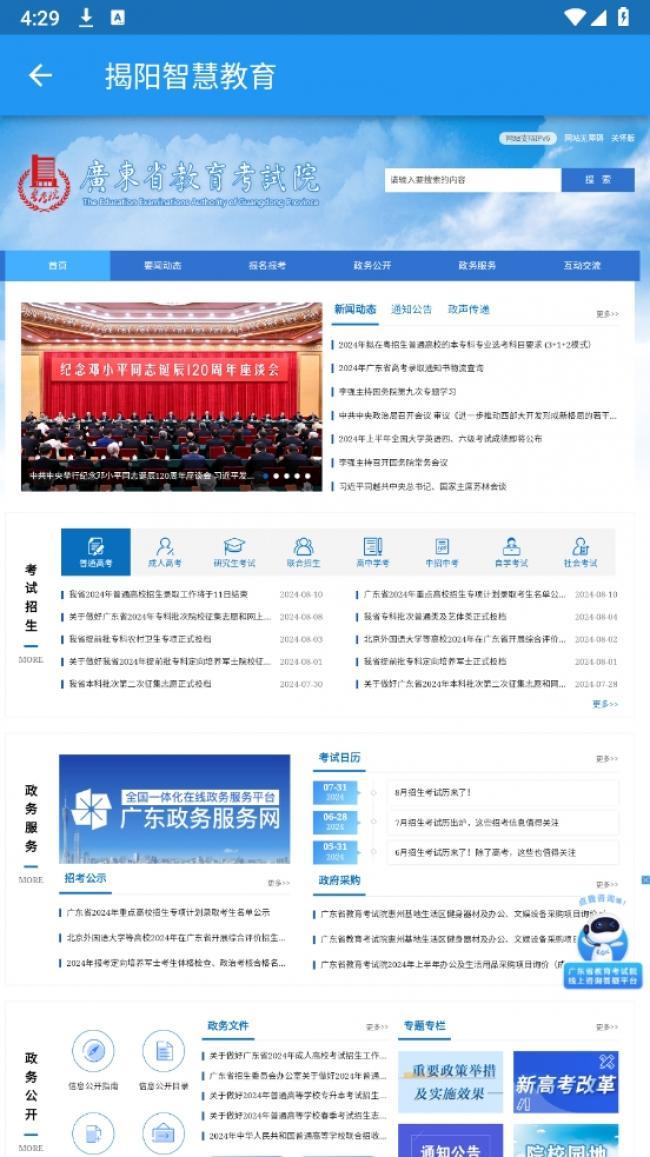Open the 新高考改革 topic card
The image size is (650, 1157).
pyautogui.click(x=565, y=1082)
